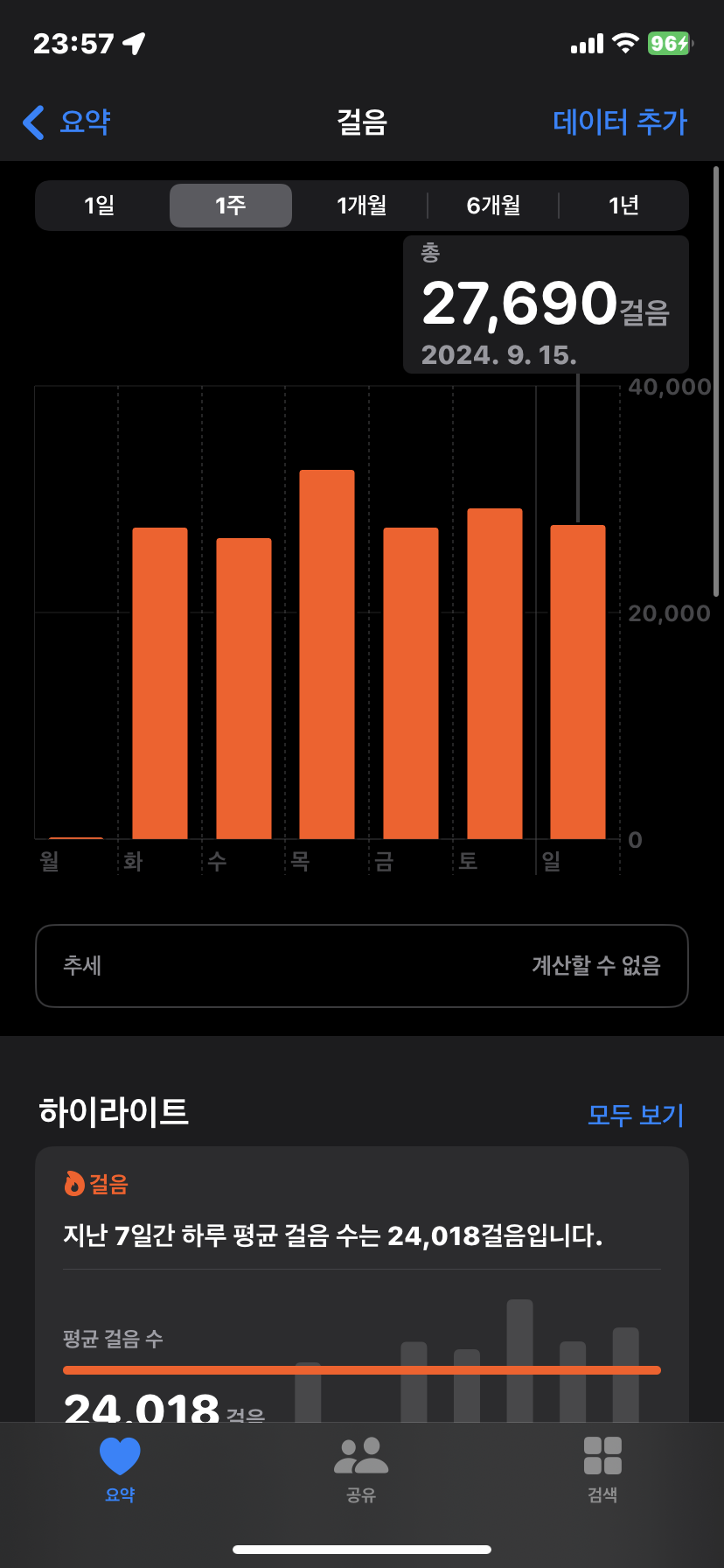724x1568 pixels.
Task: Show the 6개월 range
Action: [x=493, y=206]
